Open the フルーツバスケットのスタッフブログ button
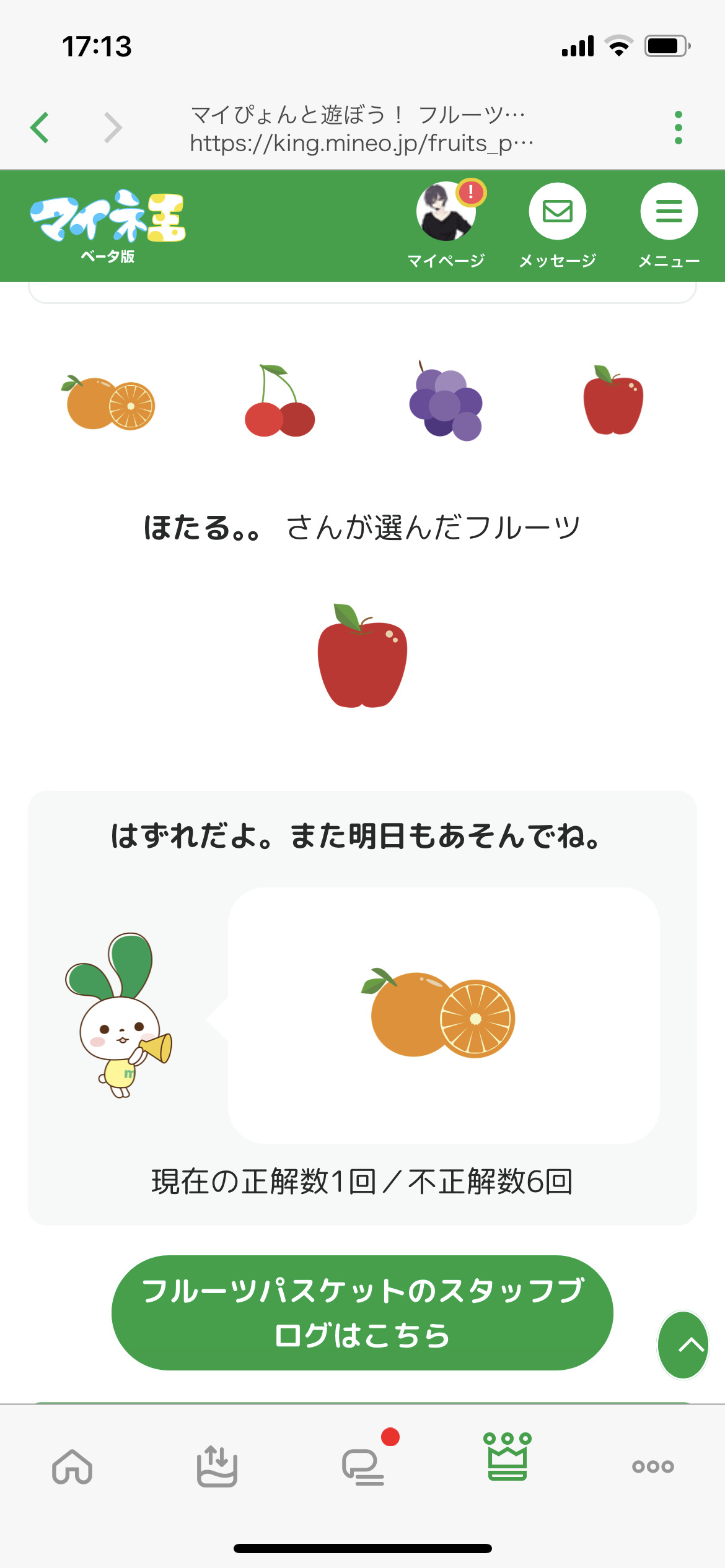 click(x=362, y=1312)
